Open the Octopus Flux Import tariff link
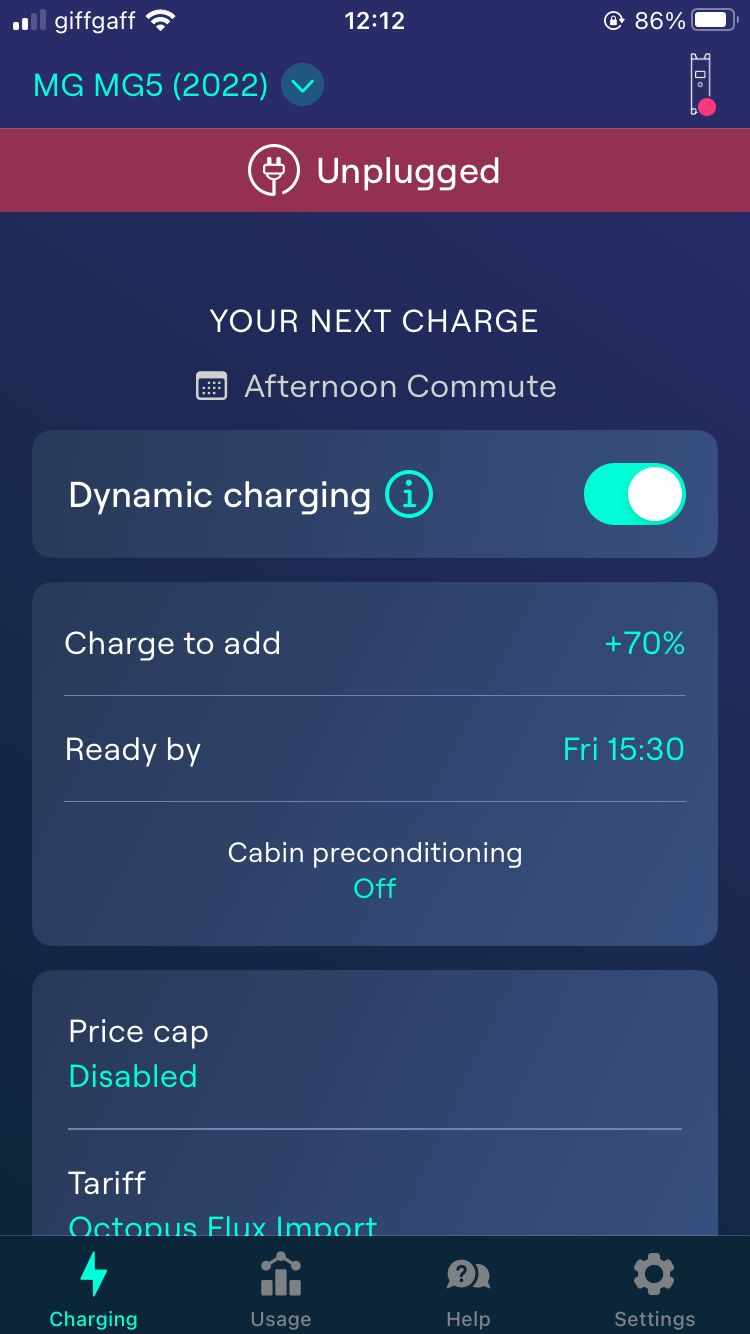750x1334 pixels. click(222, 1222)
